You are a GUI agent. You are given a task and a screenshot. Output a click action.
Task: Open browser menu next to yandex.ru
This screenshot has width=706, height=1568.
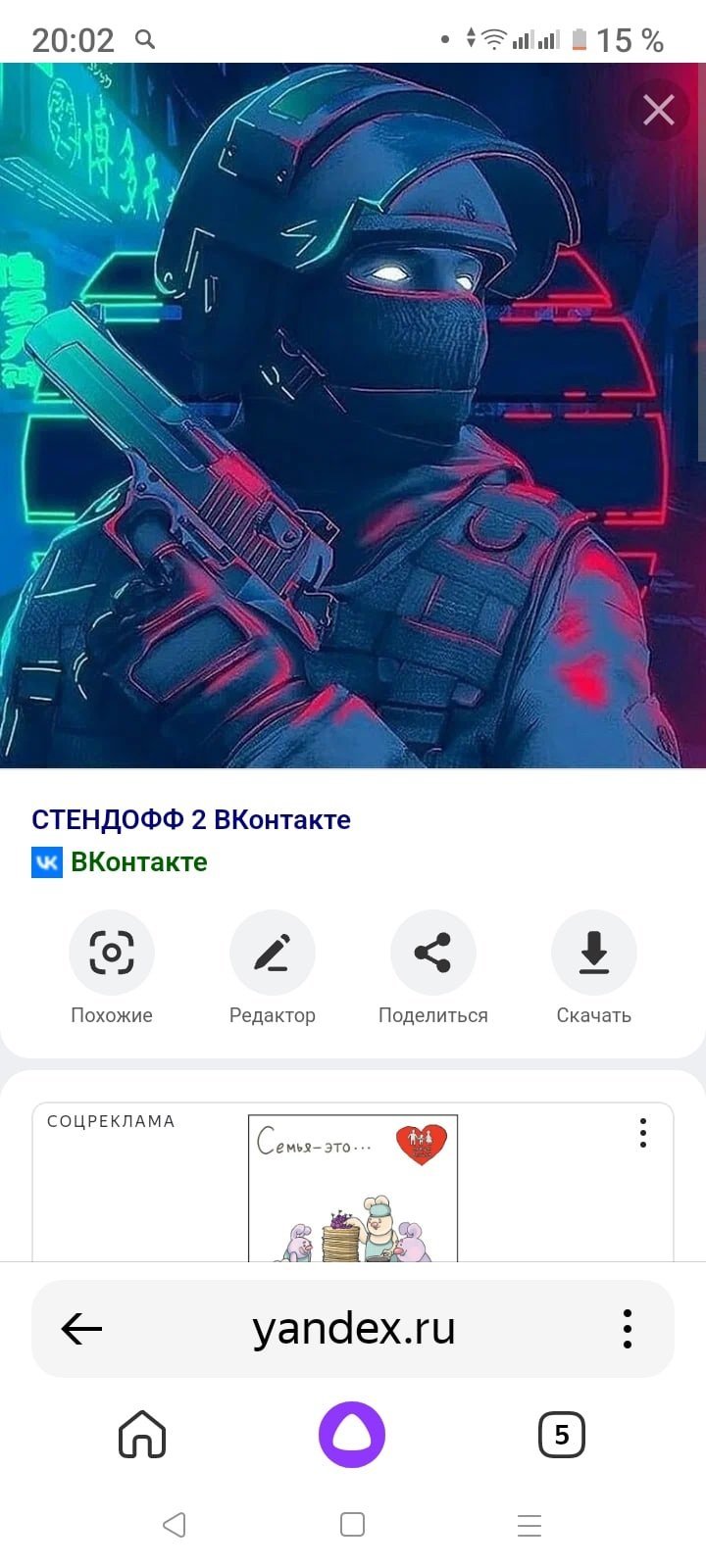(x=627, y=1329)
